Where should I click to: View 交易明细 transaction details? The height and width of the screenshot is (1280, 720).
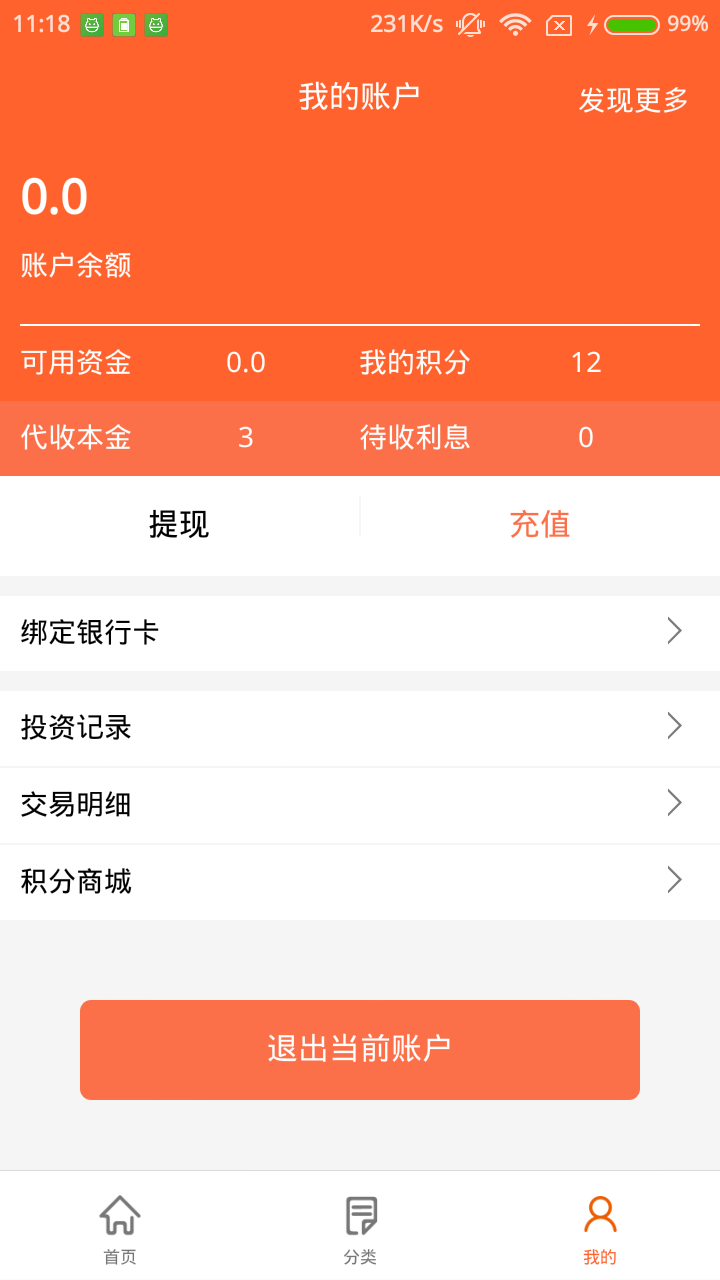360,804
